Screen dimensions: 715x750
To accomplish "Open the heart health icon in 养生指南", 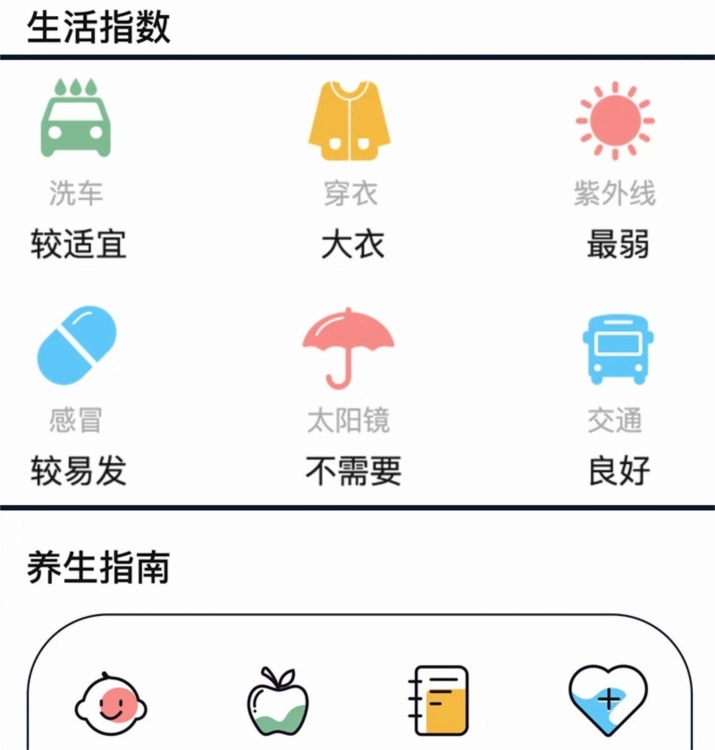I will tap(607, 698).
